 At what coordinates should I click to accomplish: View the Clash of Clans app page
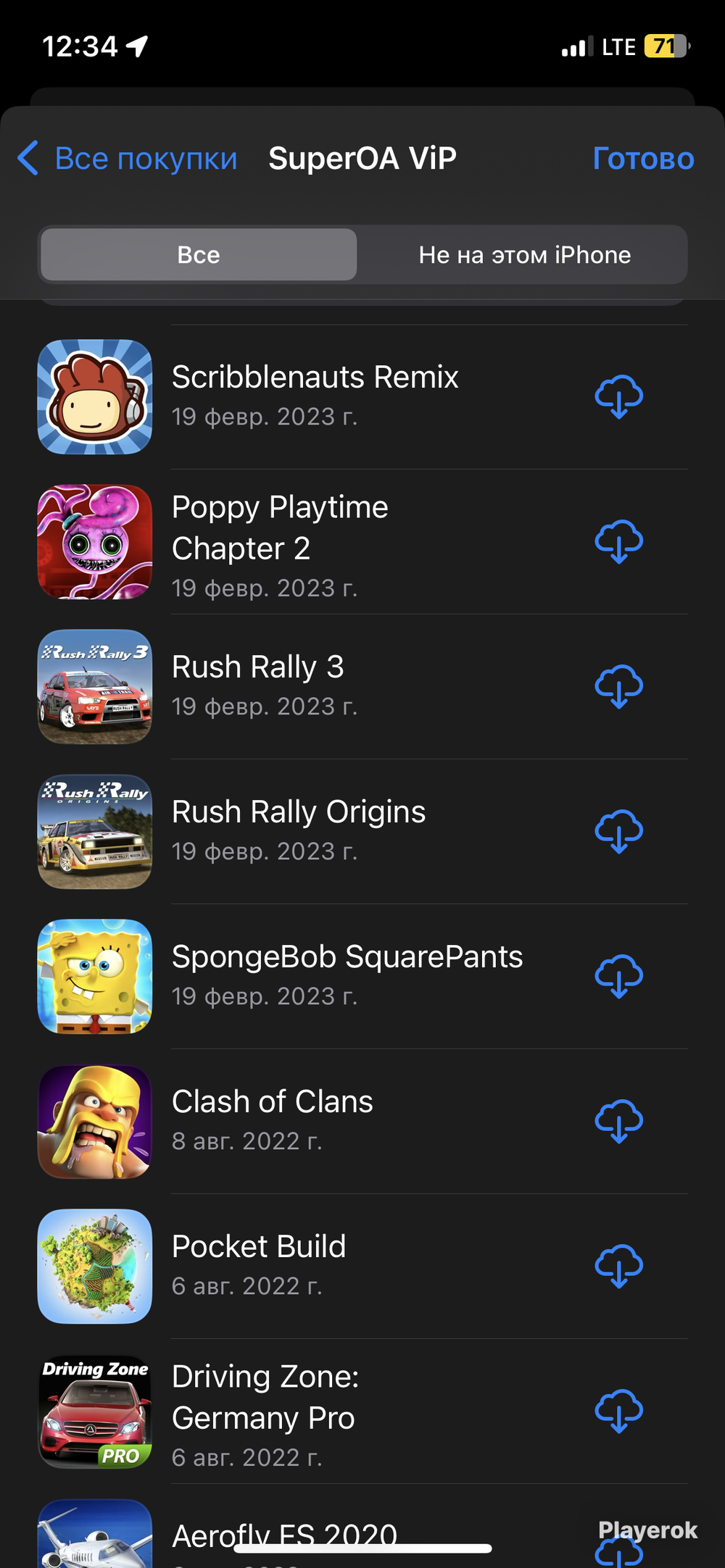pos(362,1121)
